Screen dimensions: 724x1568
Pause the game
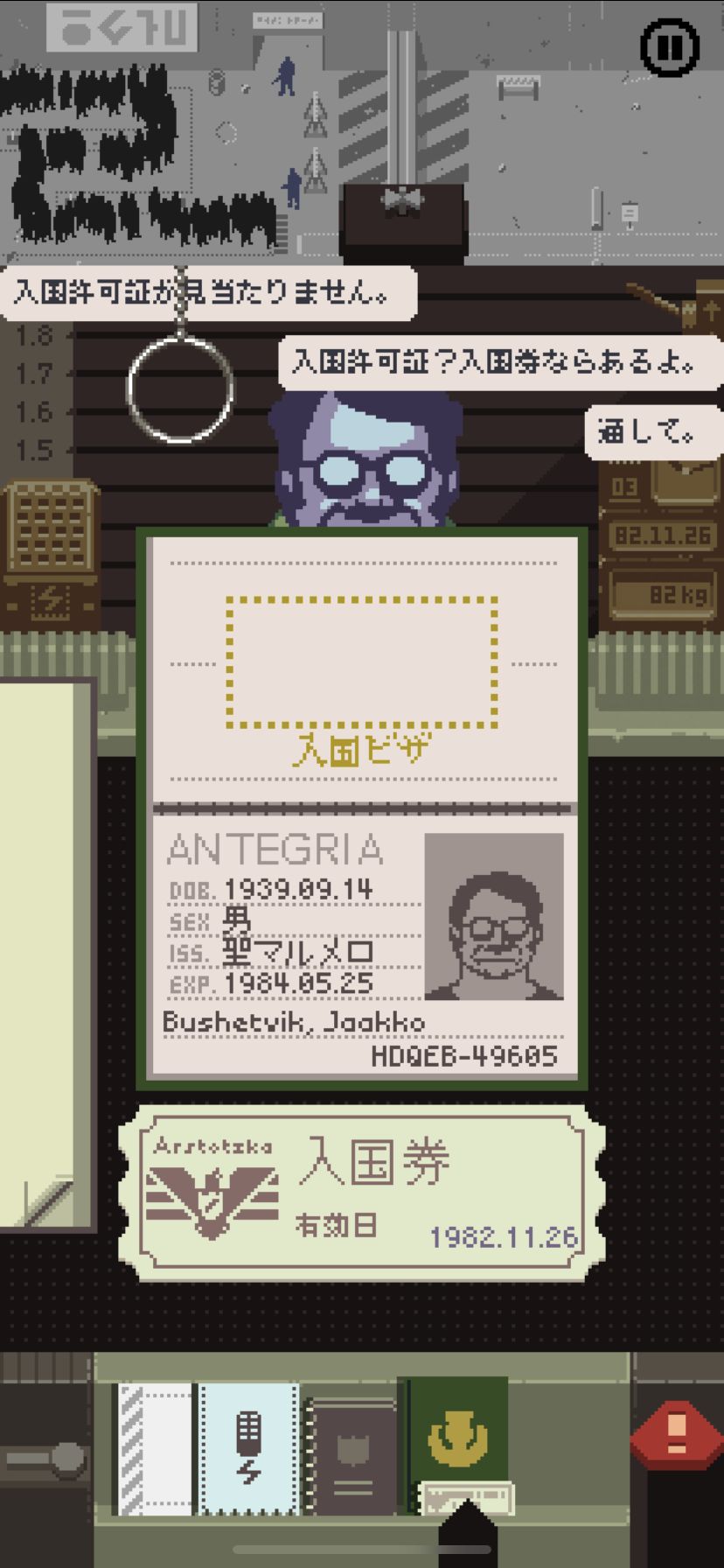click(x=670, y=46)
